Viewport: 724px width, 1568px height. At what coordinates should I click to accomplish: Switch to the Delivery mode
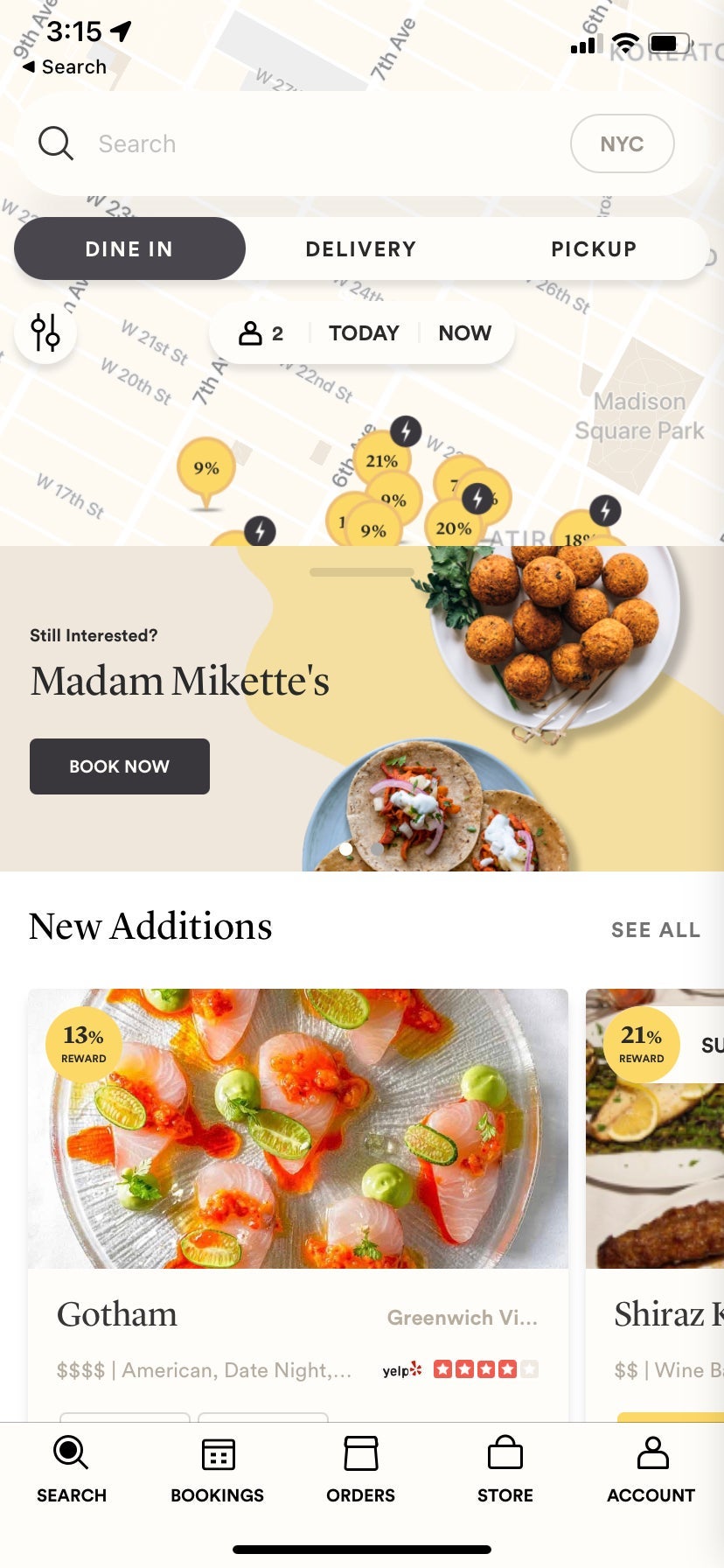pos(360,248)
